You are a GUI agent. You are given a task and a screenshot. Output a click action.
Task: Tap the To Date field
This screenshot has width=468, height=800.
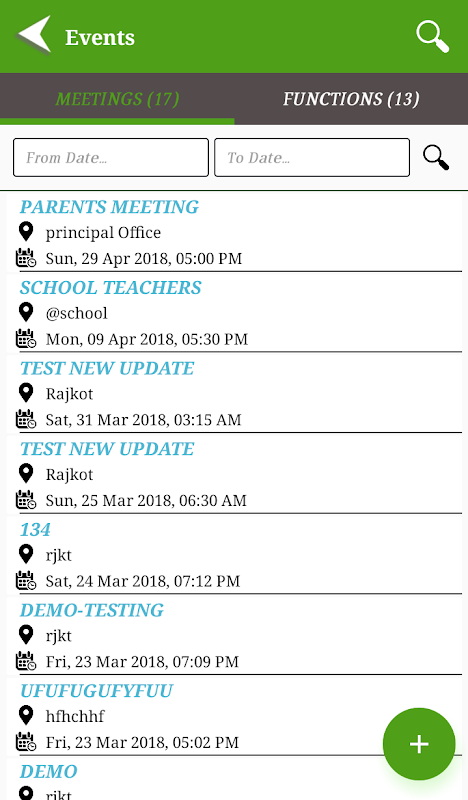(x=312, y=158)
